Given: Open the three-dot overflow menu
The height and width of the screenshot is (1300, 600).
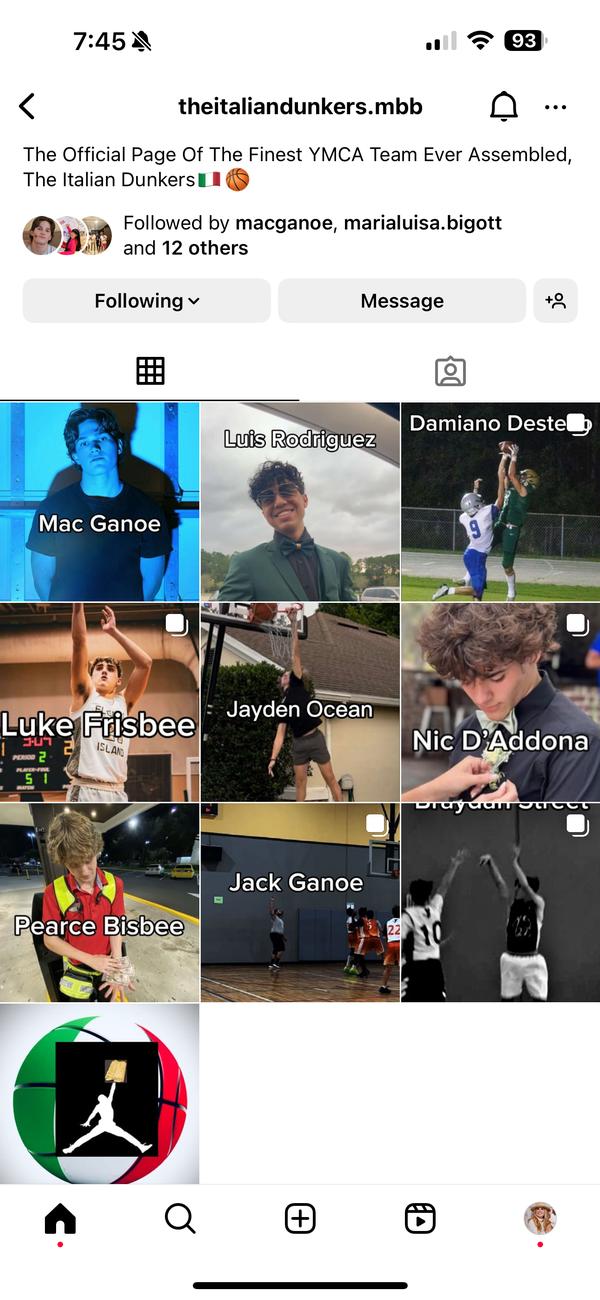Looking at the screenshot, I should coord(555,107).
